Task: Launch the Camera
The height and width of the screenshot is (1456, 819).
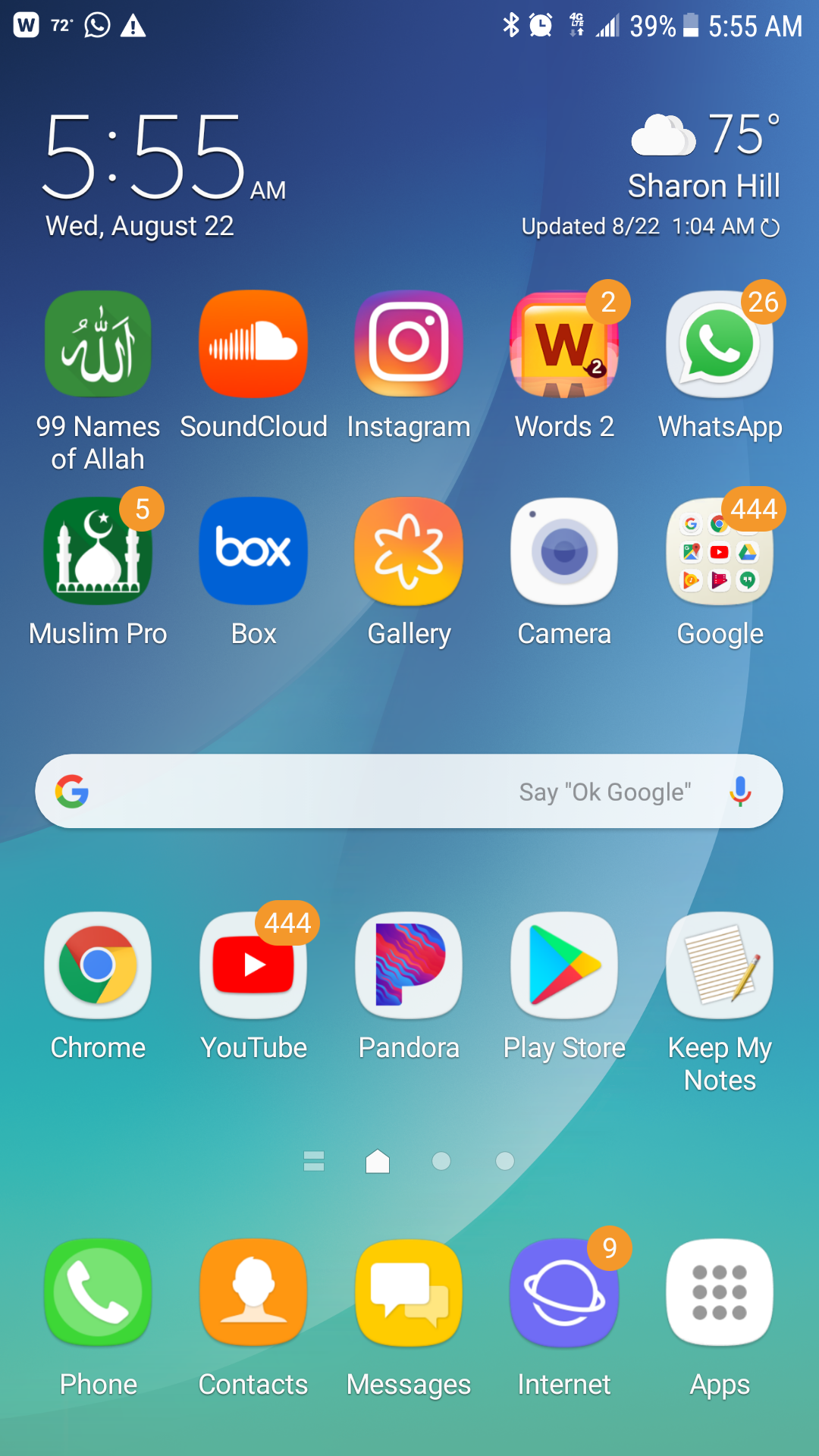Action: 564,551
